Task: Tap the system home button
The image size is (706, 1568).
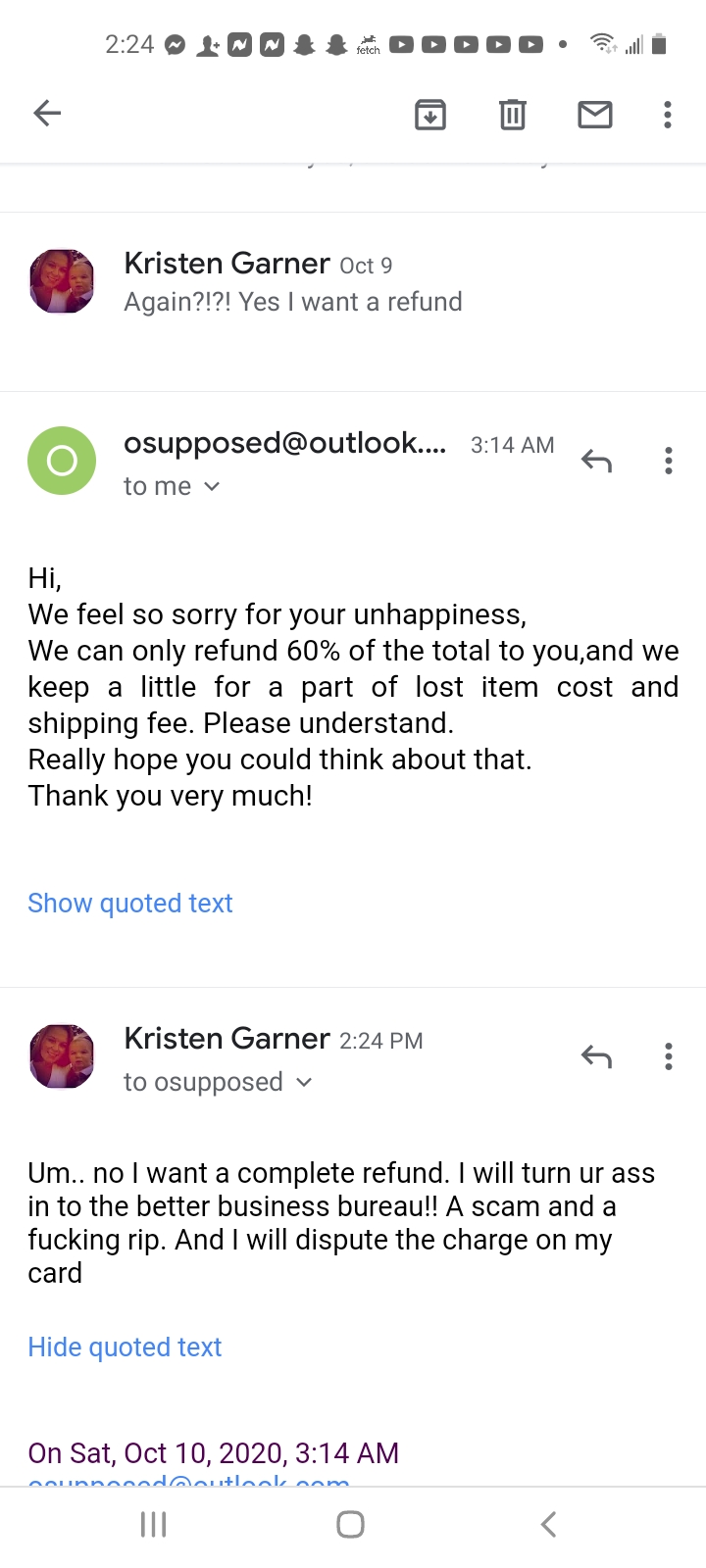Action: coord(351,1524)
